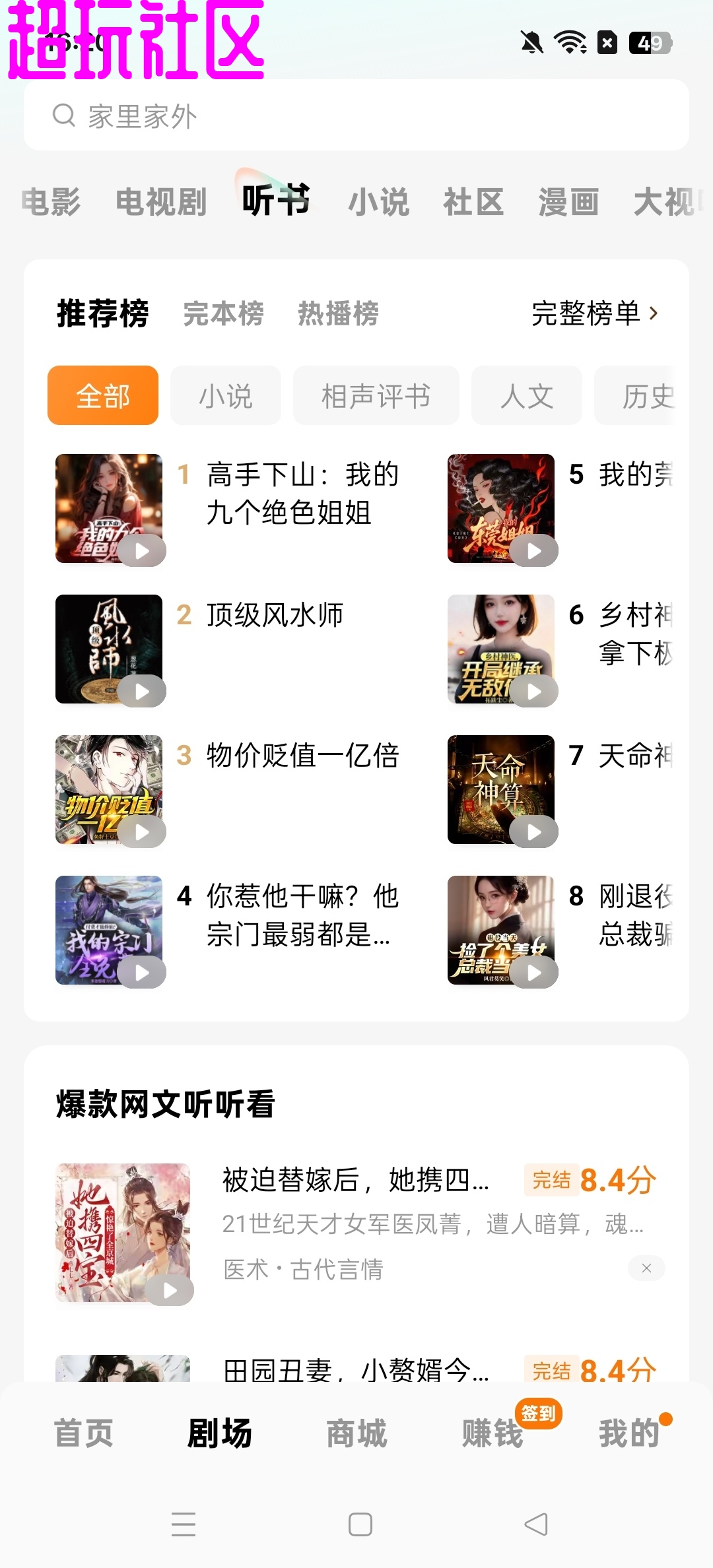Image resolution: width=713 pixels, height=1568 pixels.
Task: Play 物价贬值一亿倍 from its cover
Action: click(142, 832)
